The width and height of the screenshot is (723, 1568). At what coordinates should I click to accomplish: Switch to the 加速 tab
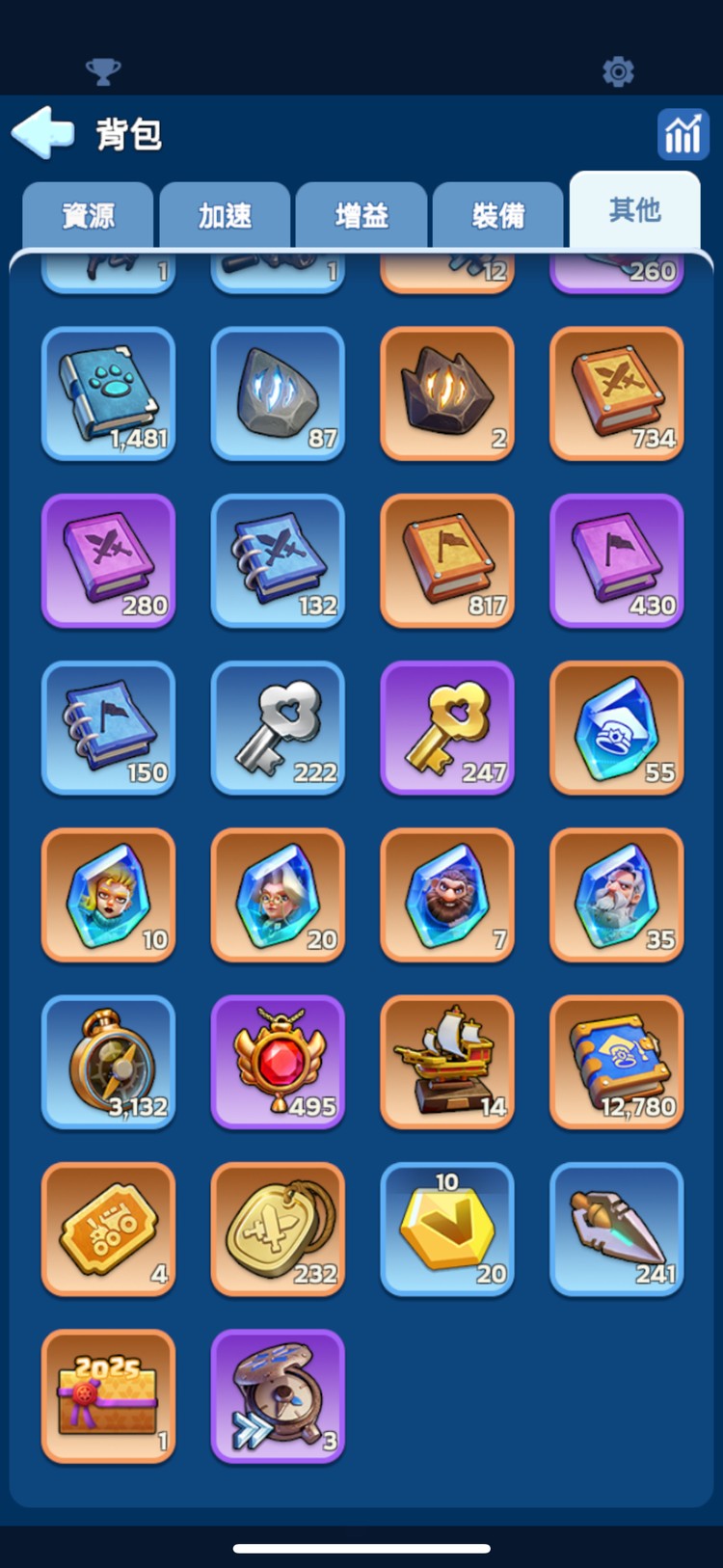pyautogui.click(x=225, y=215)
